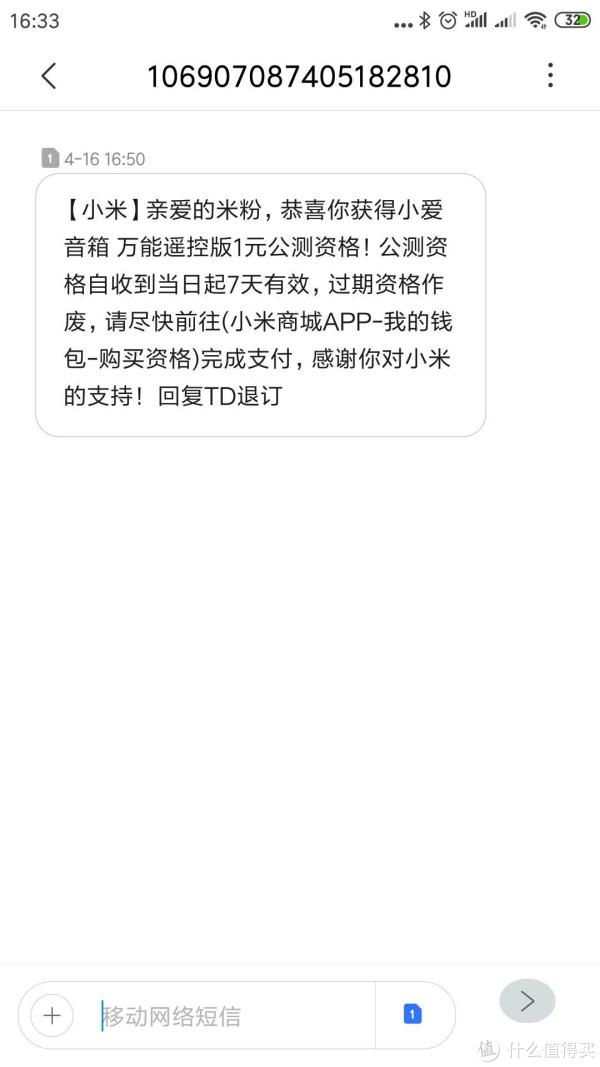
Task: Switch the SIM card selector
Action: (x=412, y=1015)
